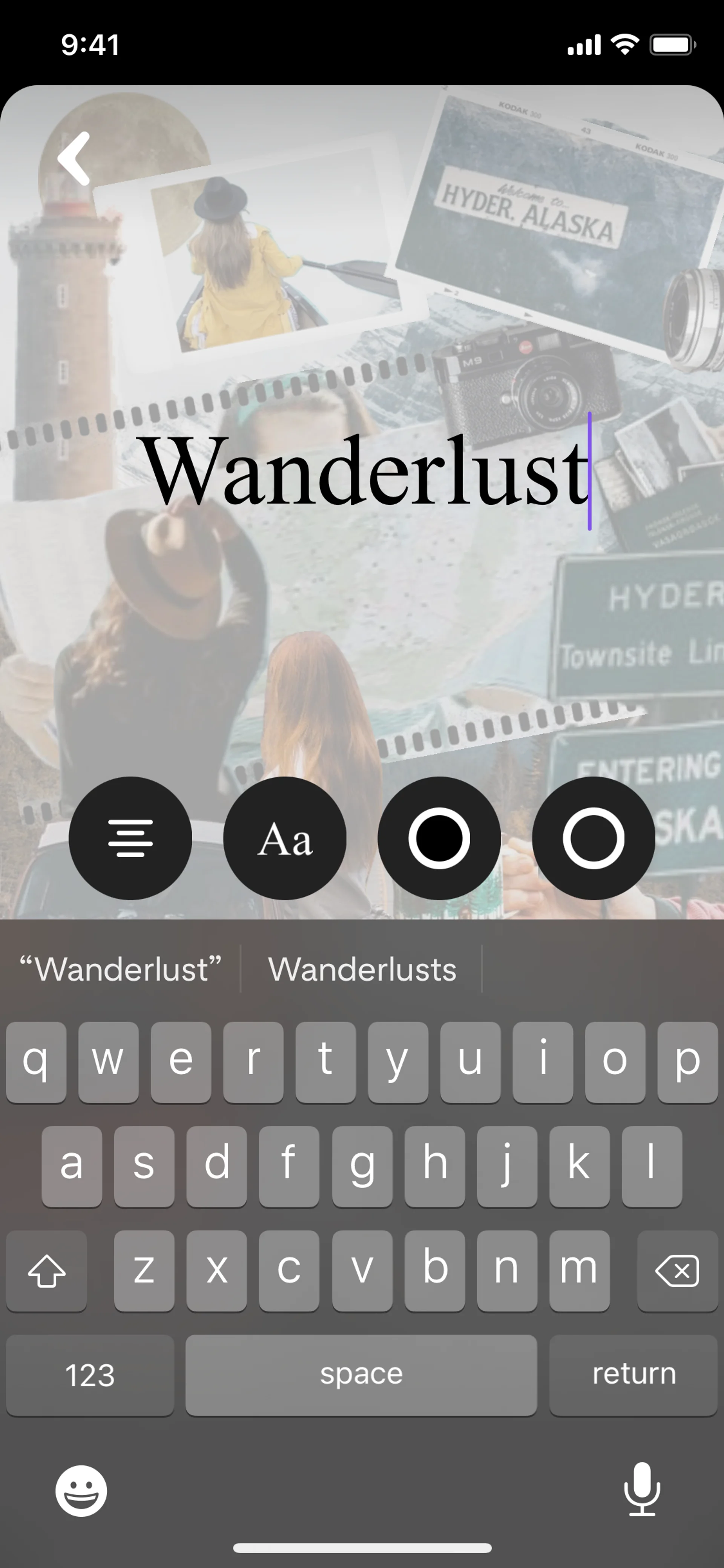The width and height of the screenshot is (724, 1568).
Task: Start dictation with the microphone key
Action: click(x=642, y=1490)
